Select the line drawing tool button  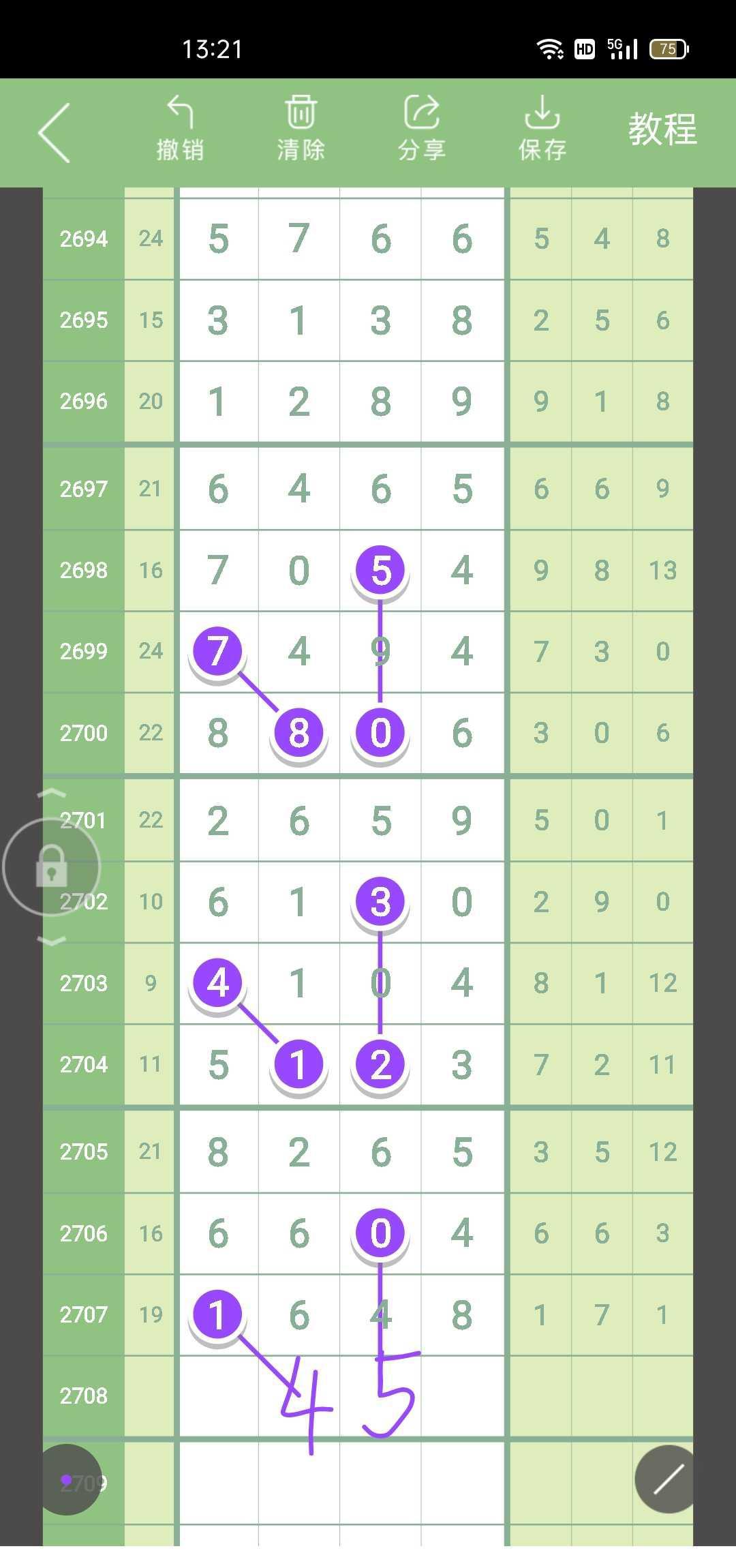point(667,1479)
